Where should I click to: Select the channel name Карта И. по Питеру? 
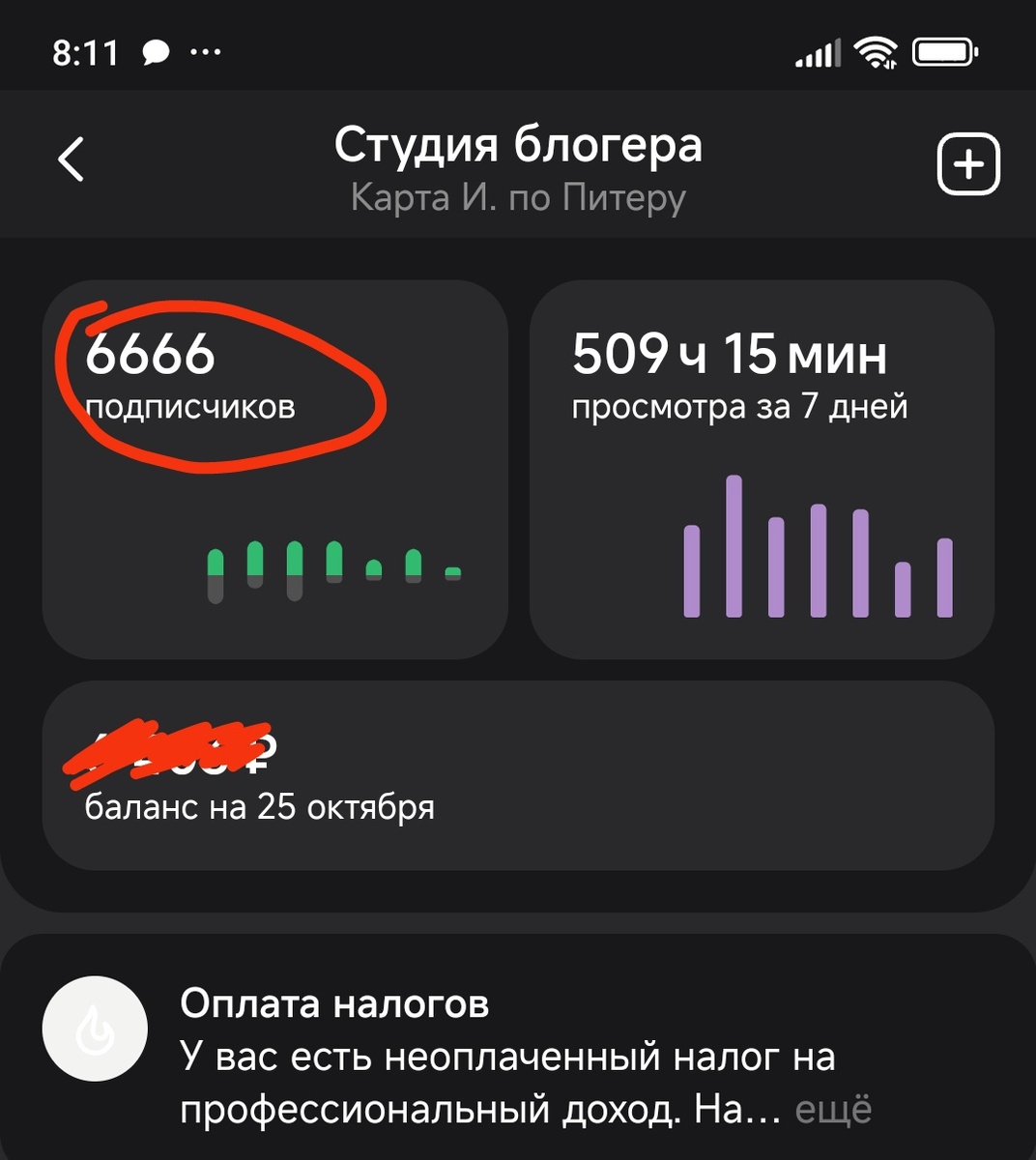(518, 196)
